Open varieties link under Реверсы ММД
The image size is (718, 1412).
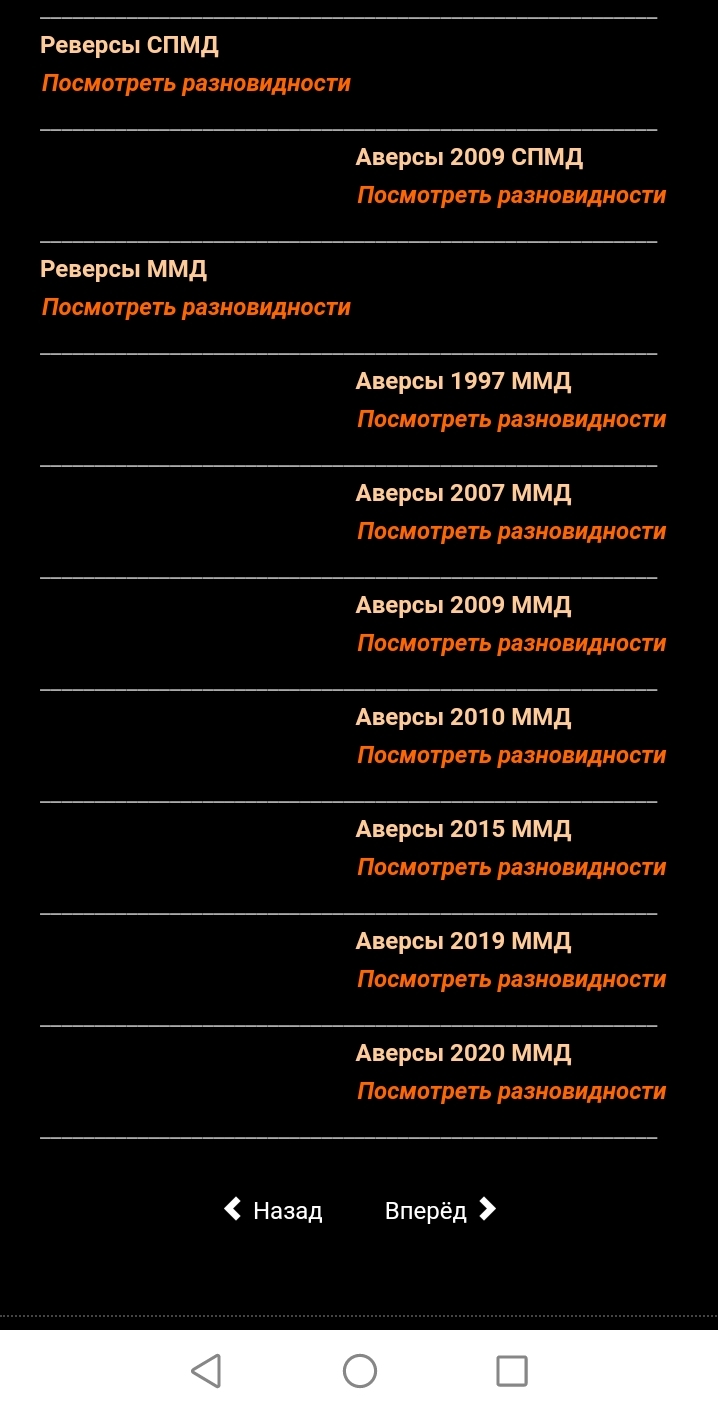(x=196, y=308)
